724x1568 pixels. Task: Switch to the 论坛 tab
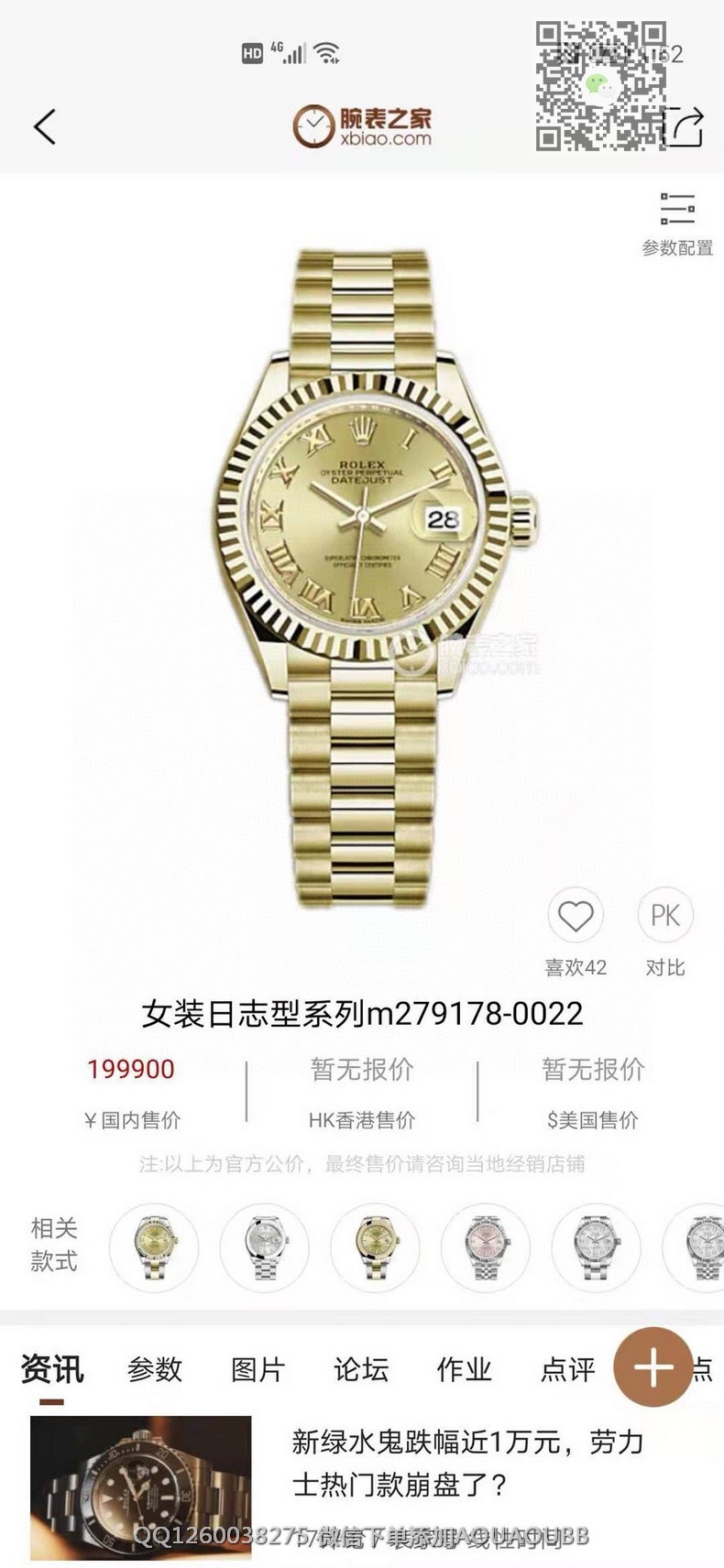coord(361,1369)
